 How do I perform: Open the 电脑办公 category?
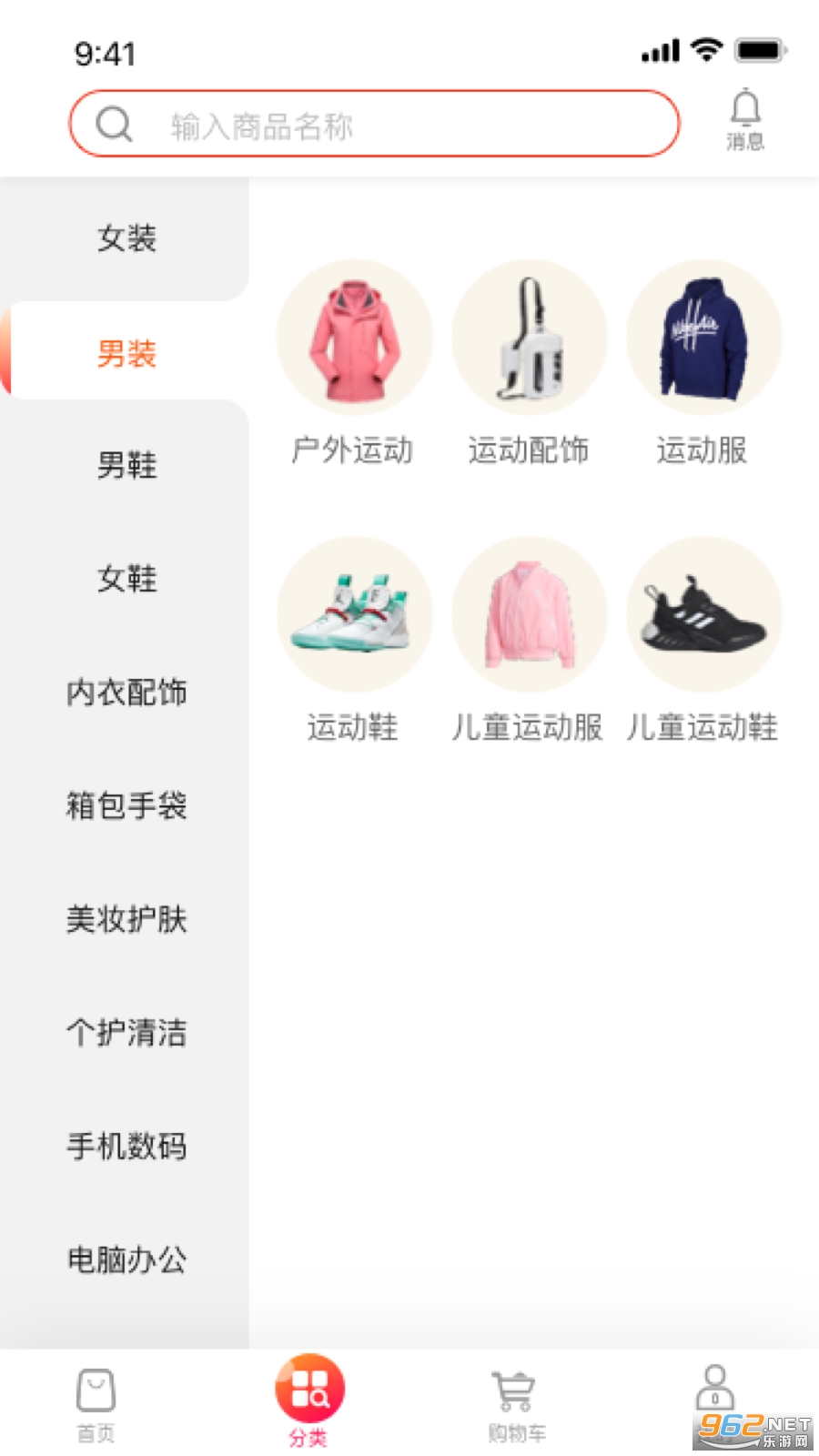tap(126, 1259)
